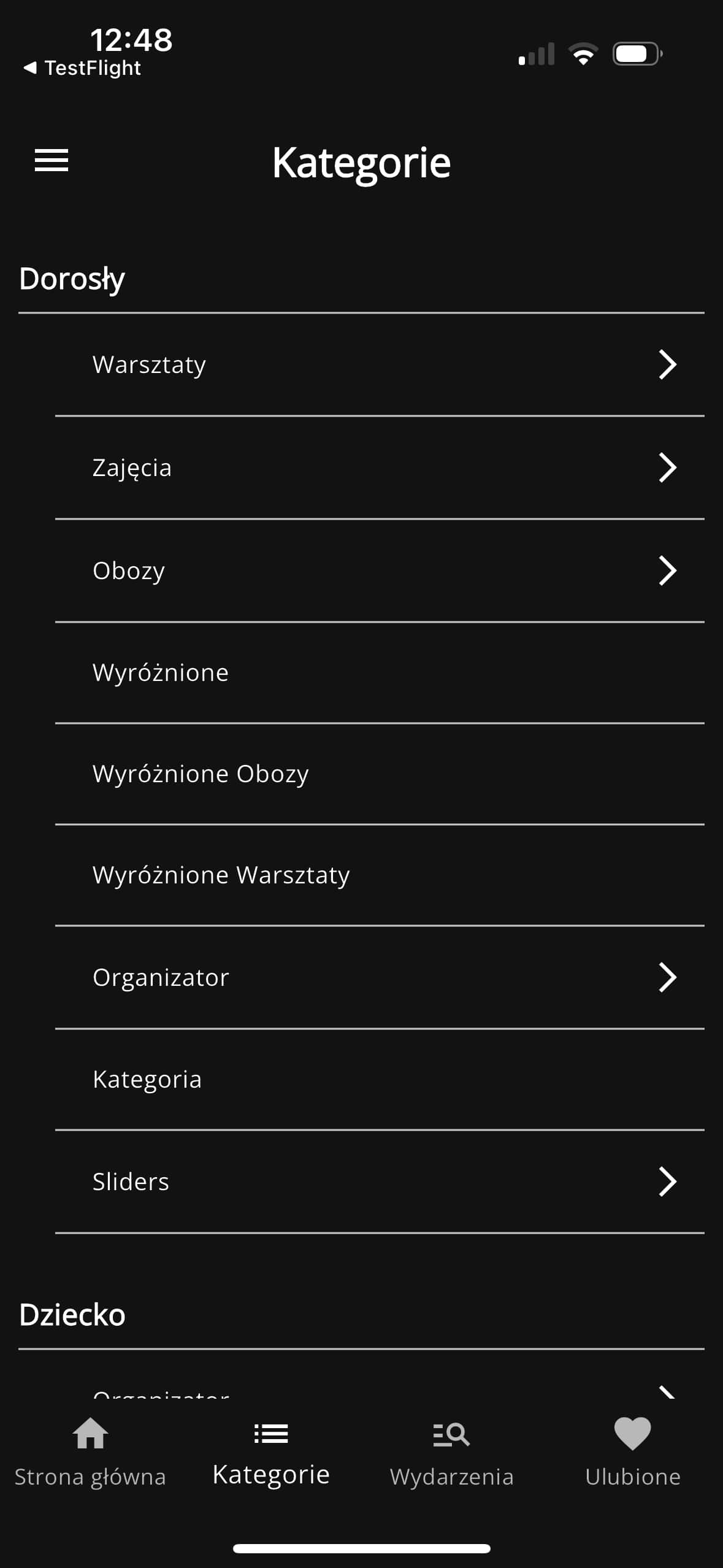The image size is (723, 1568).
Task: Select the Kategoria row
Action: tap(380, 1079)
